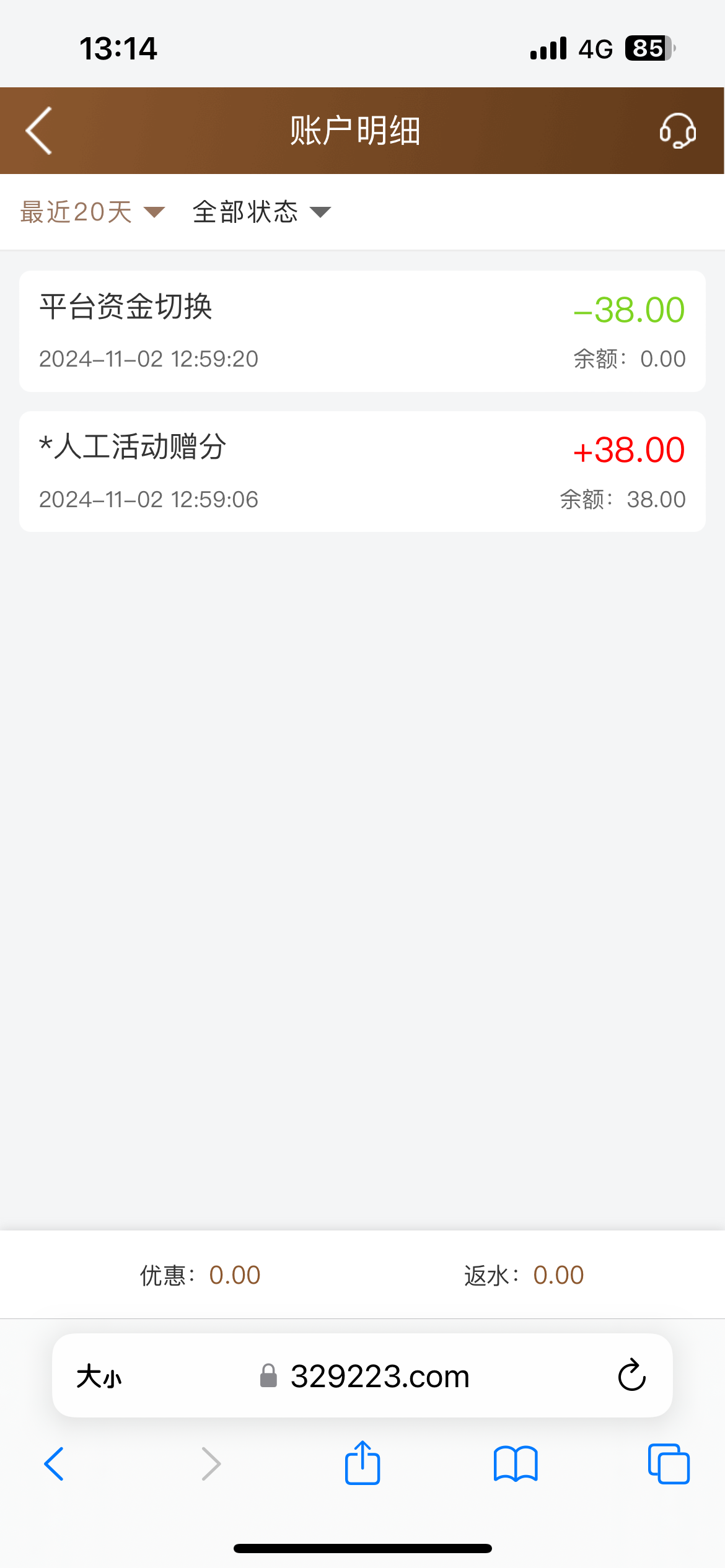Viewport: 725px width, 1568px height.
Task: Tap the 329223.com address bar
Action: (366, 1376)
